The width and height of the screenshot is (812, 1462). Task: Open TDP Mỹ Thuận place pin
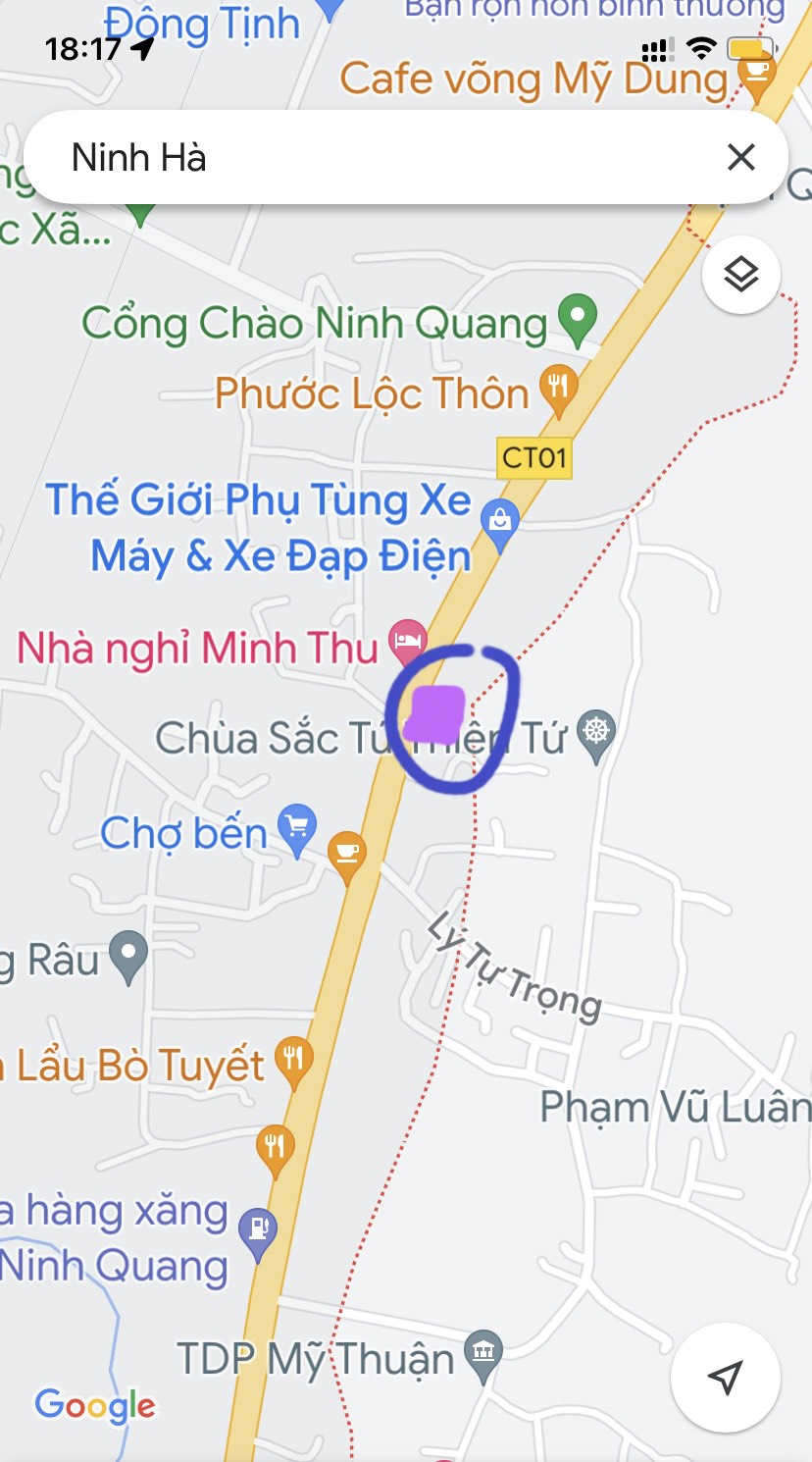coord(482,1355)
